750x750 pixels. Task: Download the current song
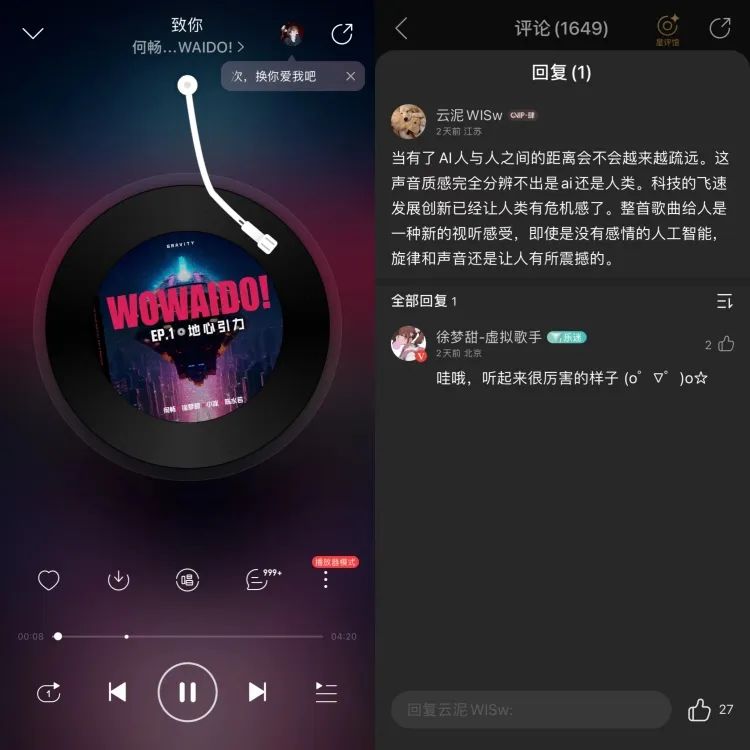coord(118,580)
